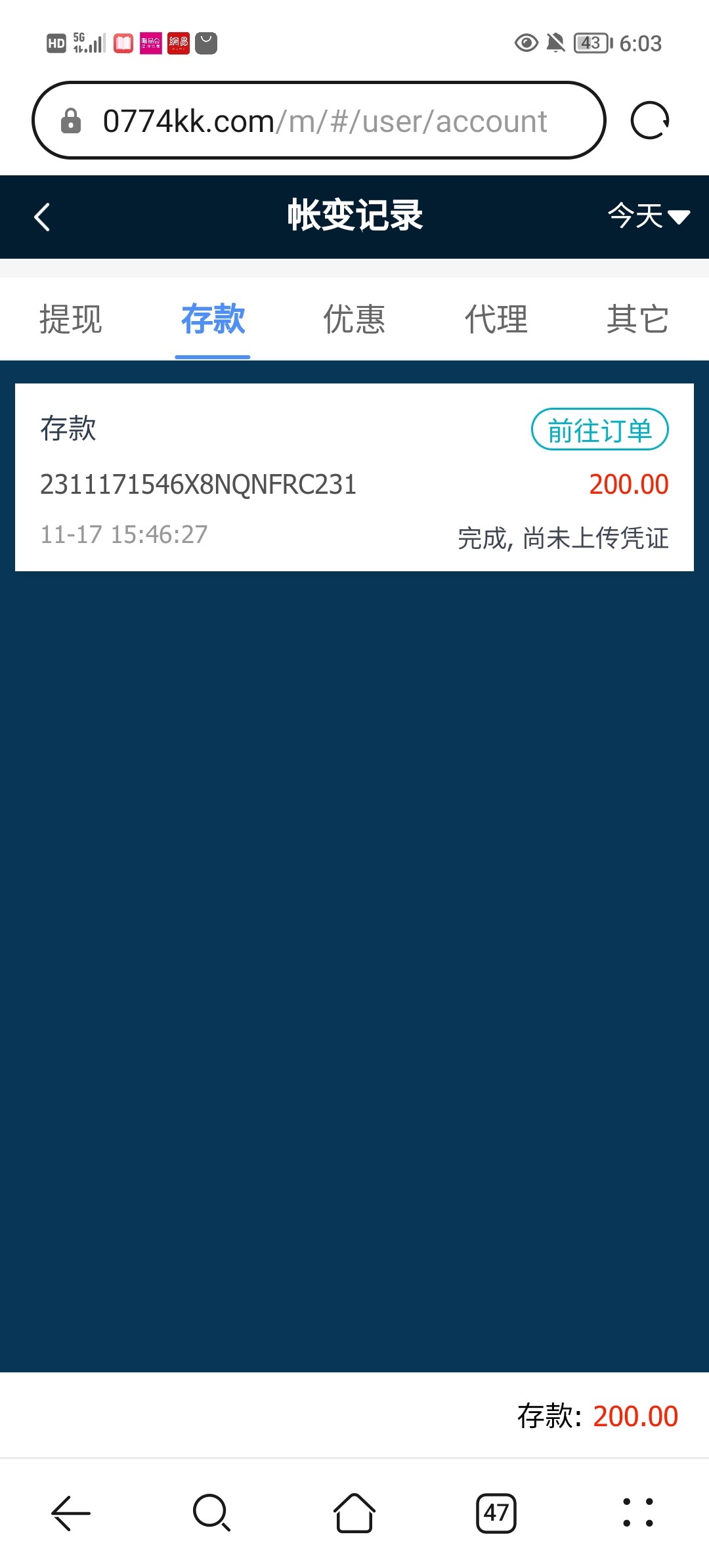The height and width of the screenshot is (1568, 709).
Task: Tap the 网易 notification icon in status bar
Action: pos(177,43)
